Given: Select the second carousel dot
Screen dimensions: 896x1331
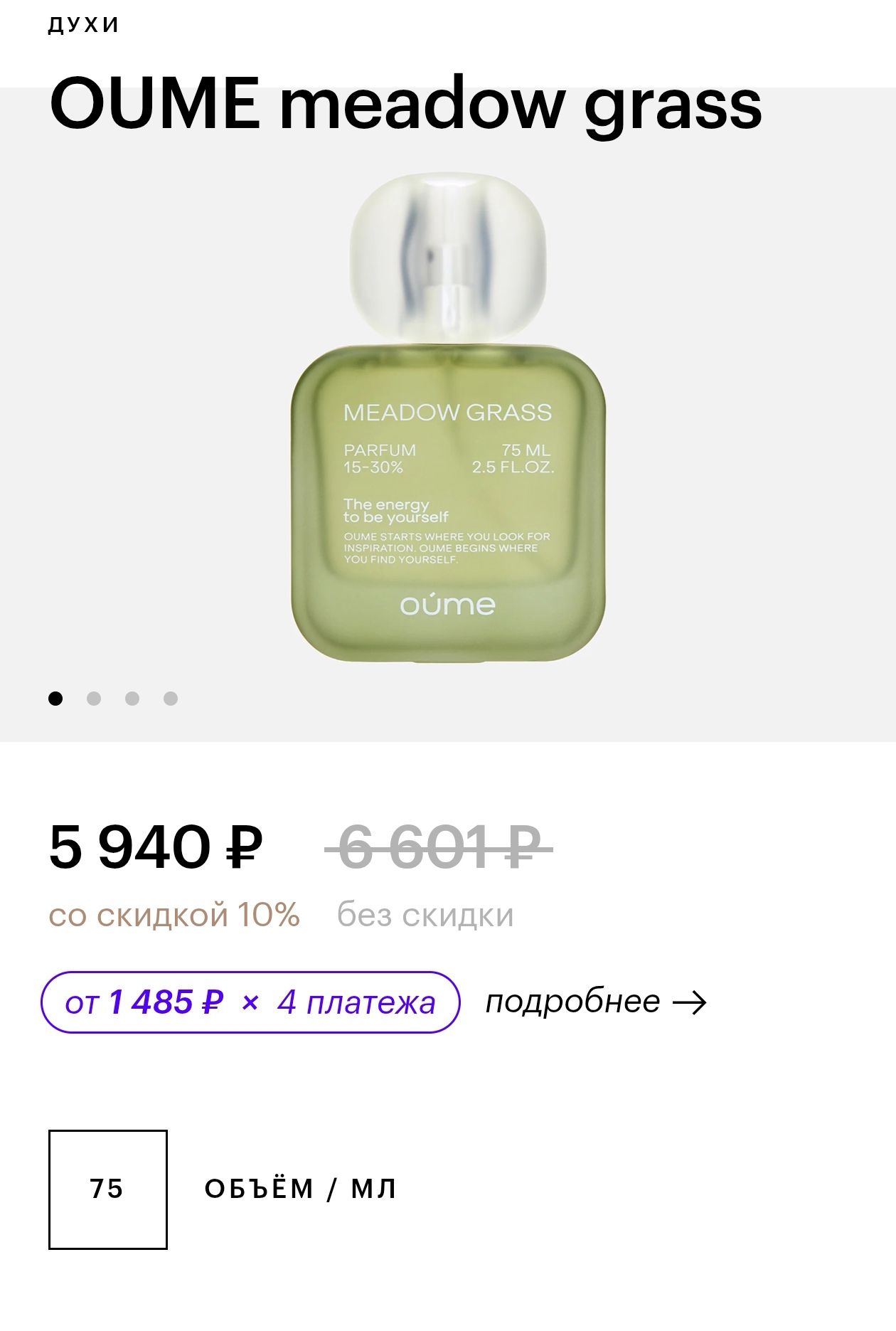Looking at the screenshot, I should [92, 699].
